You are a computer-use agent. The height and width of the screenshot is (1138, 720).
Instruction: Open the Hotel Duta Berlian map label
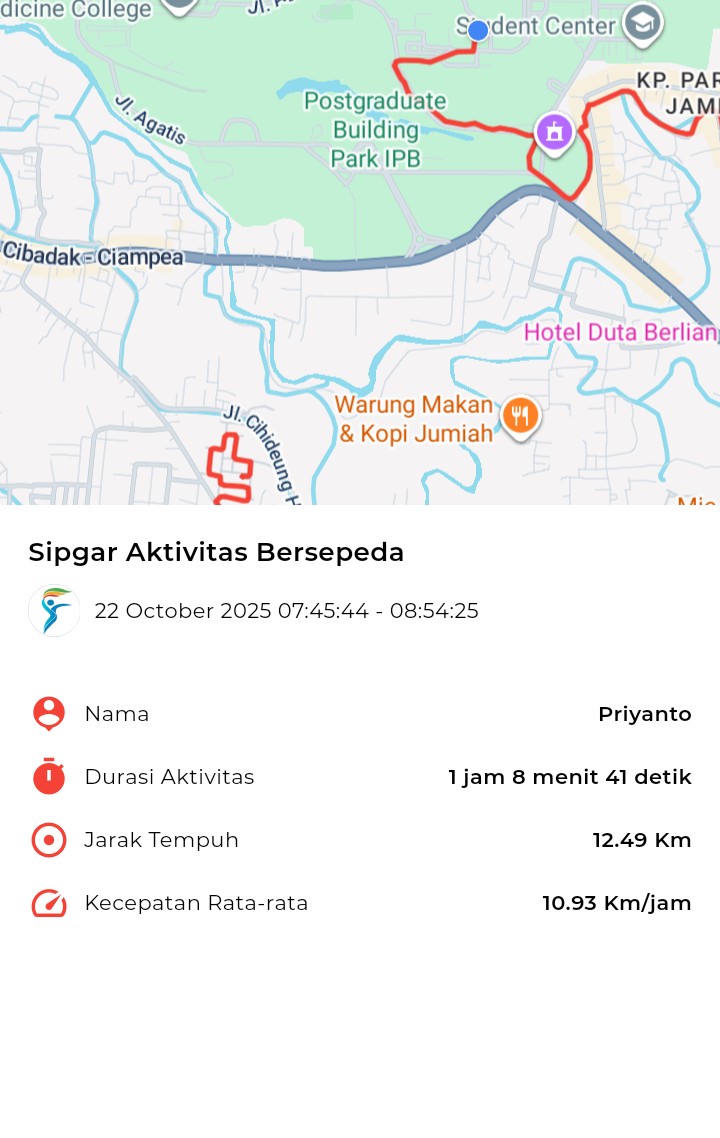(x=620, y=332)
